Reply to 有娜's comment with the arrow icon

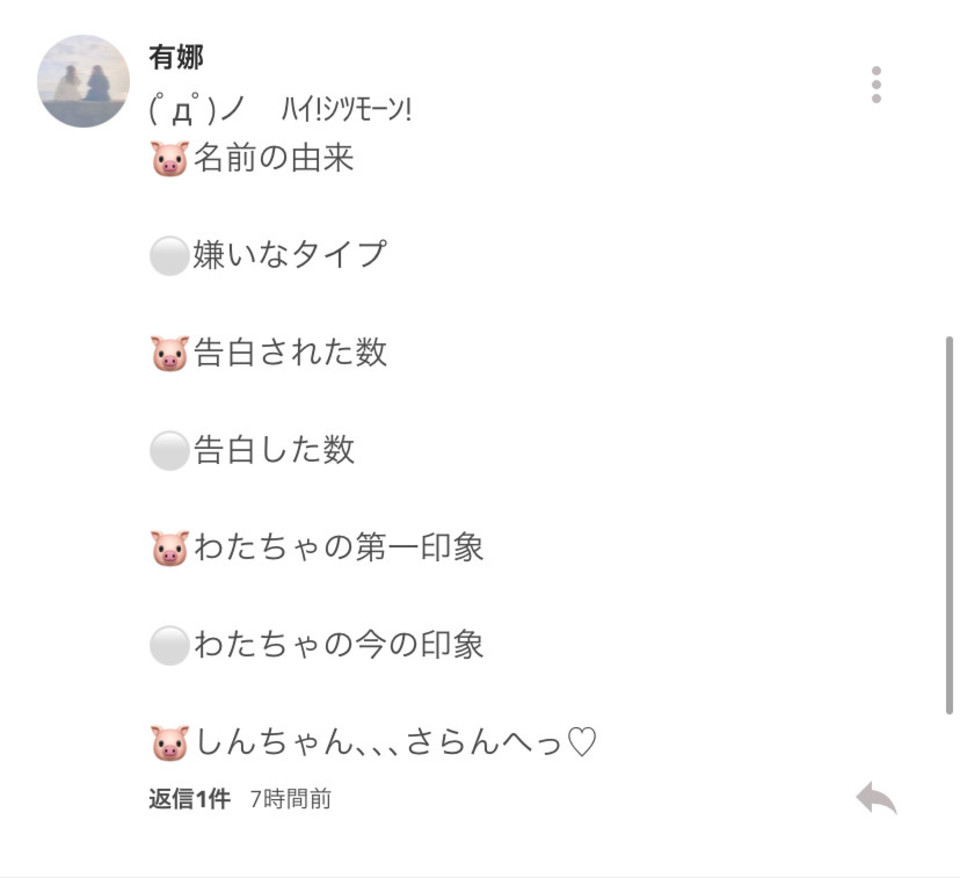pos(876,798)
